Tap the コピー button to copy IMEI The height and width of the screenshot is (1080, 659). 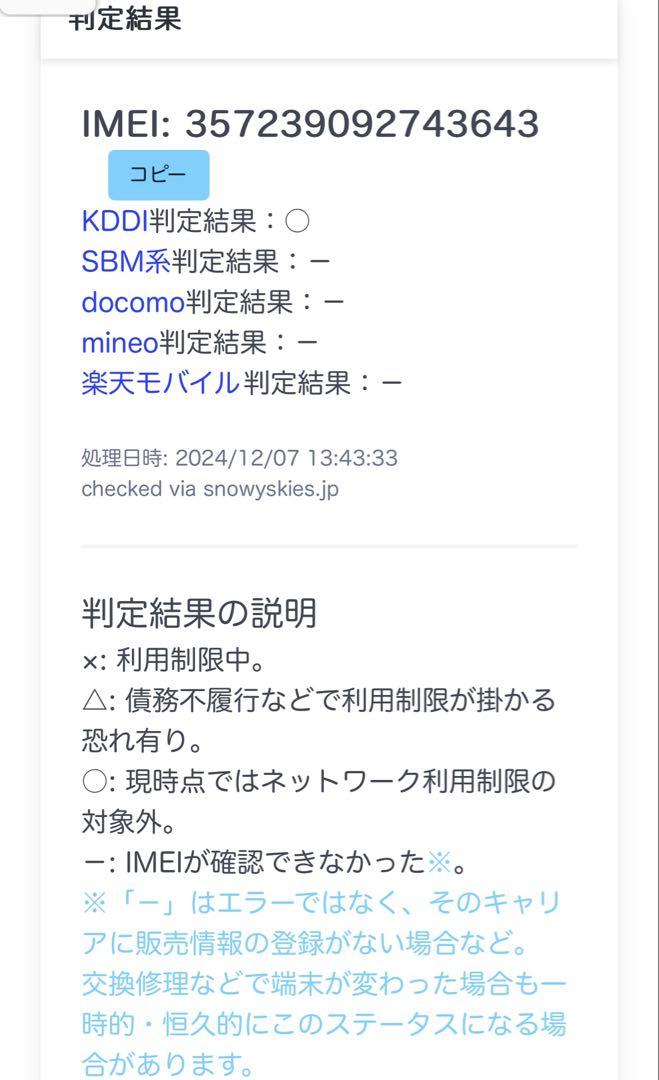point(158,175)
